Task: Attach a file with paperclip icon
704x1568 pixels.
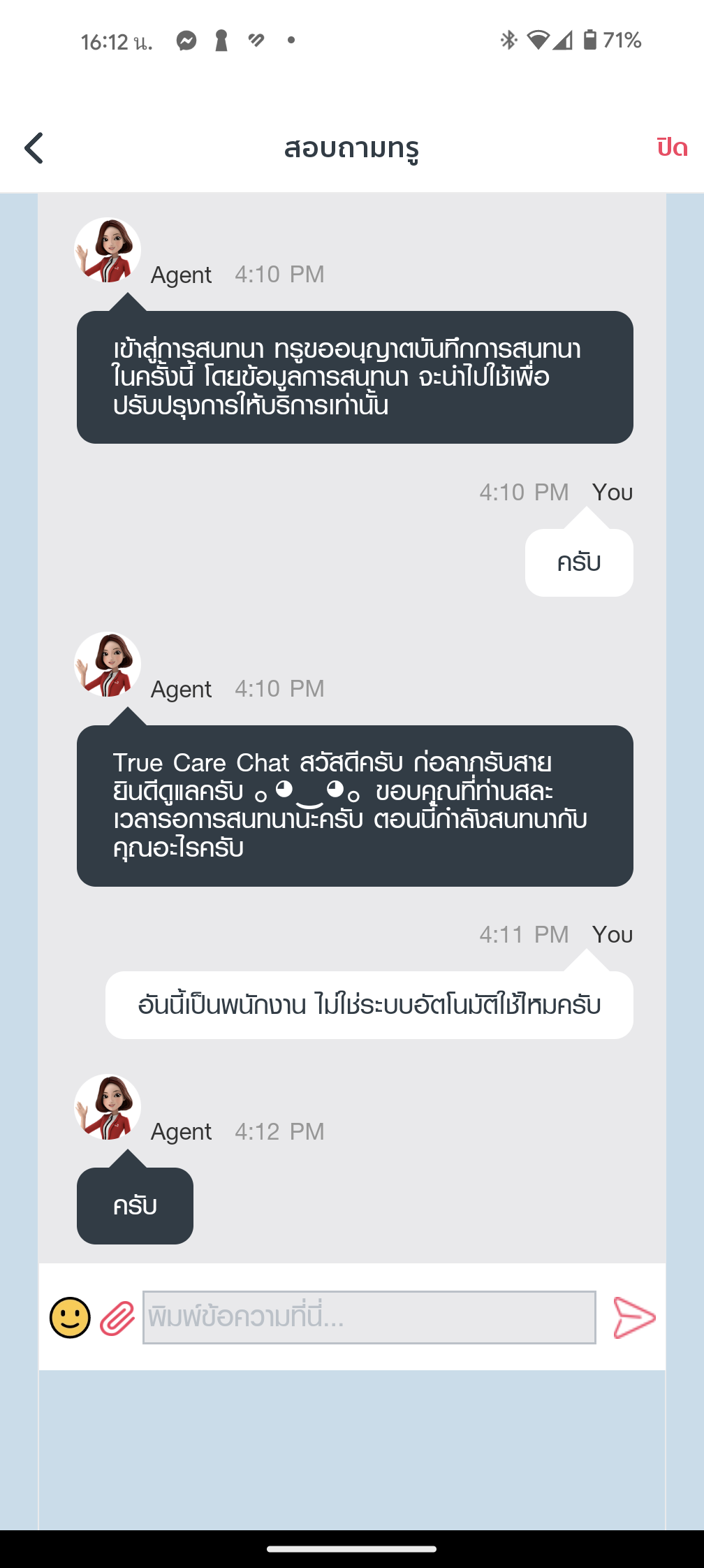Action: tap(117, 1319)
